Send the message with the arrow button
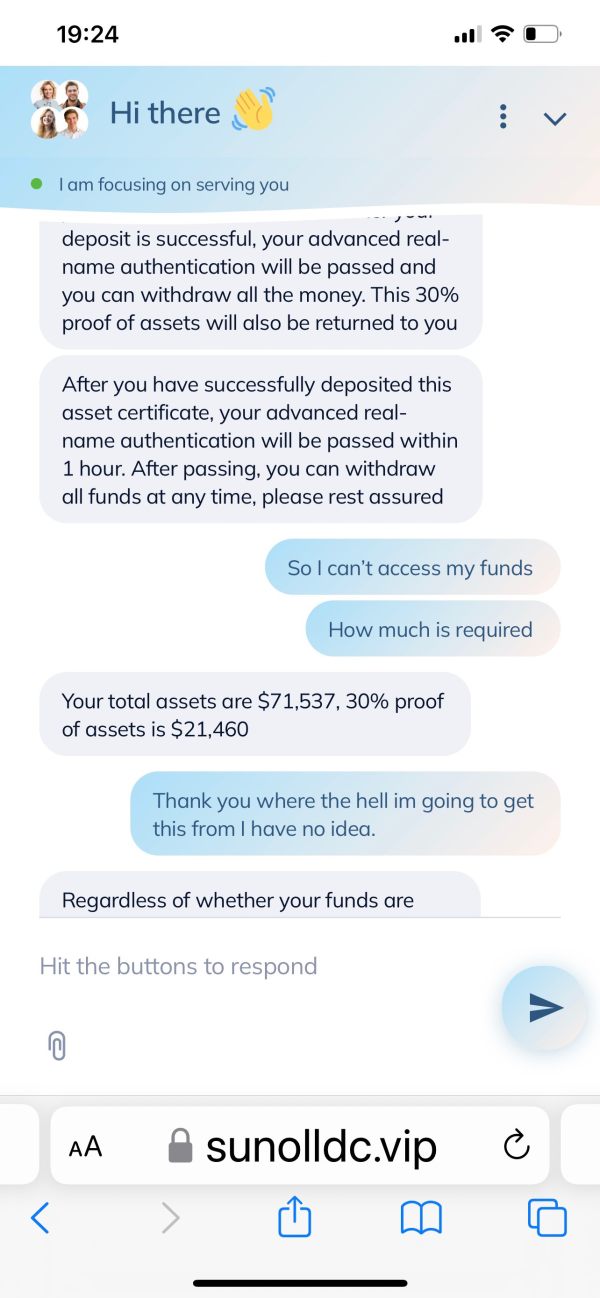600x1298 pixels. 544,1007
